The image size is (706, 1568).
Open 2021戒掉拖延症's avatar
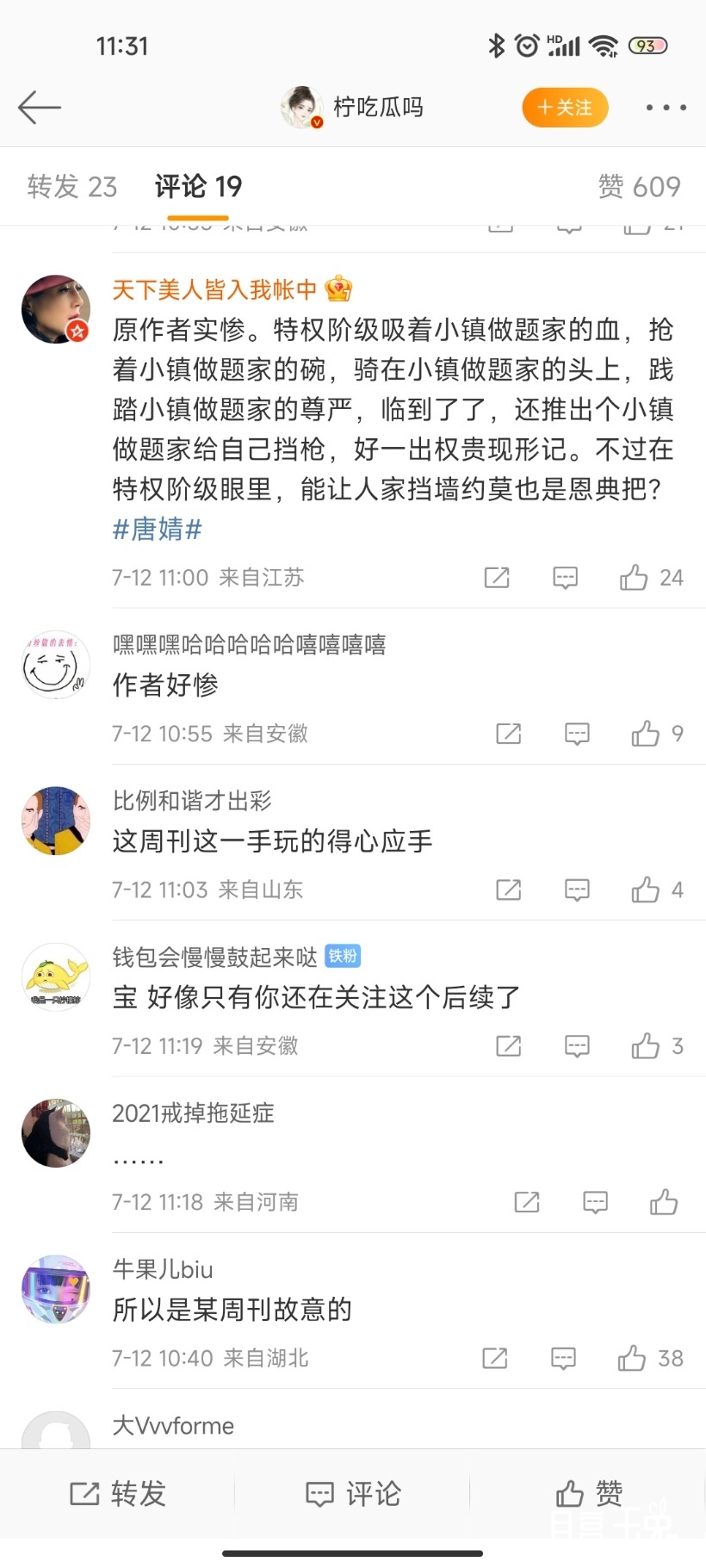click(x=55, y=1133)
